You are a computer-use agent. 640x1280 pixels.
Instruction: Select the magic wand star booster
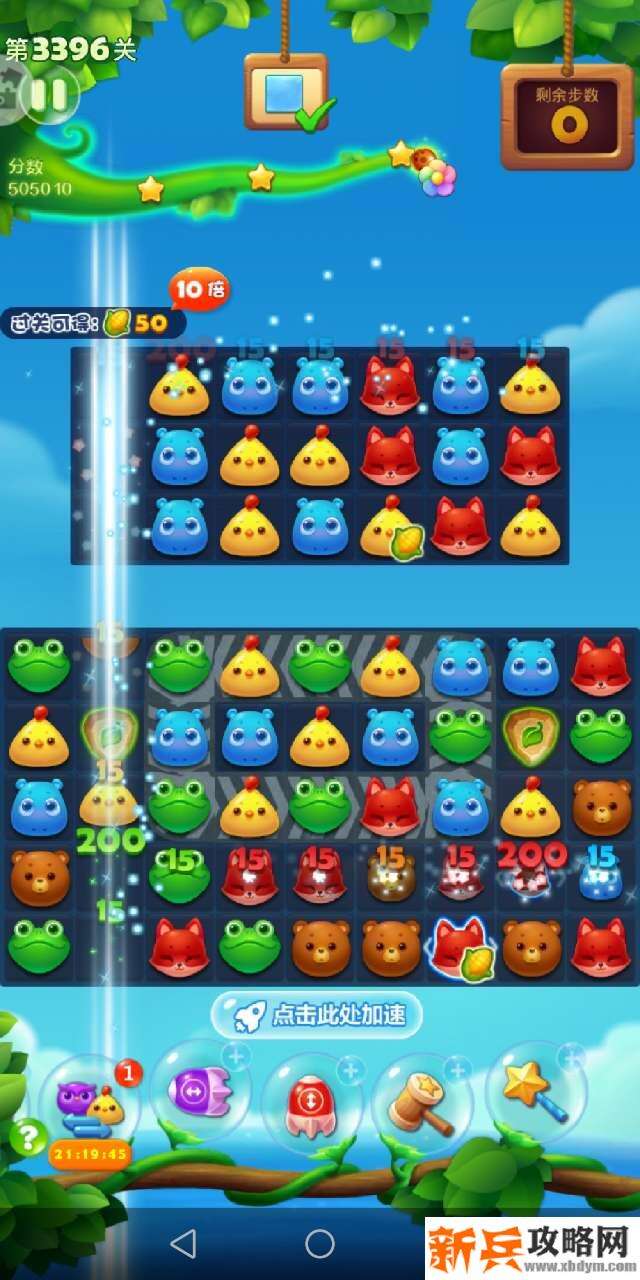point(535,1090)
